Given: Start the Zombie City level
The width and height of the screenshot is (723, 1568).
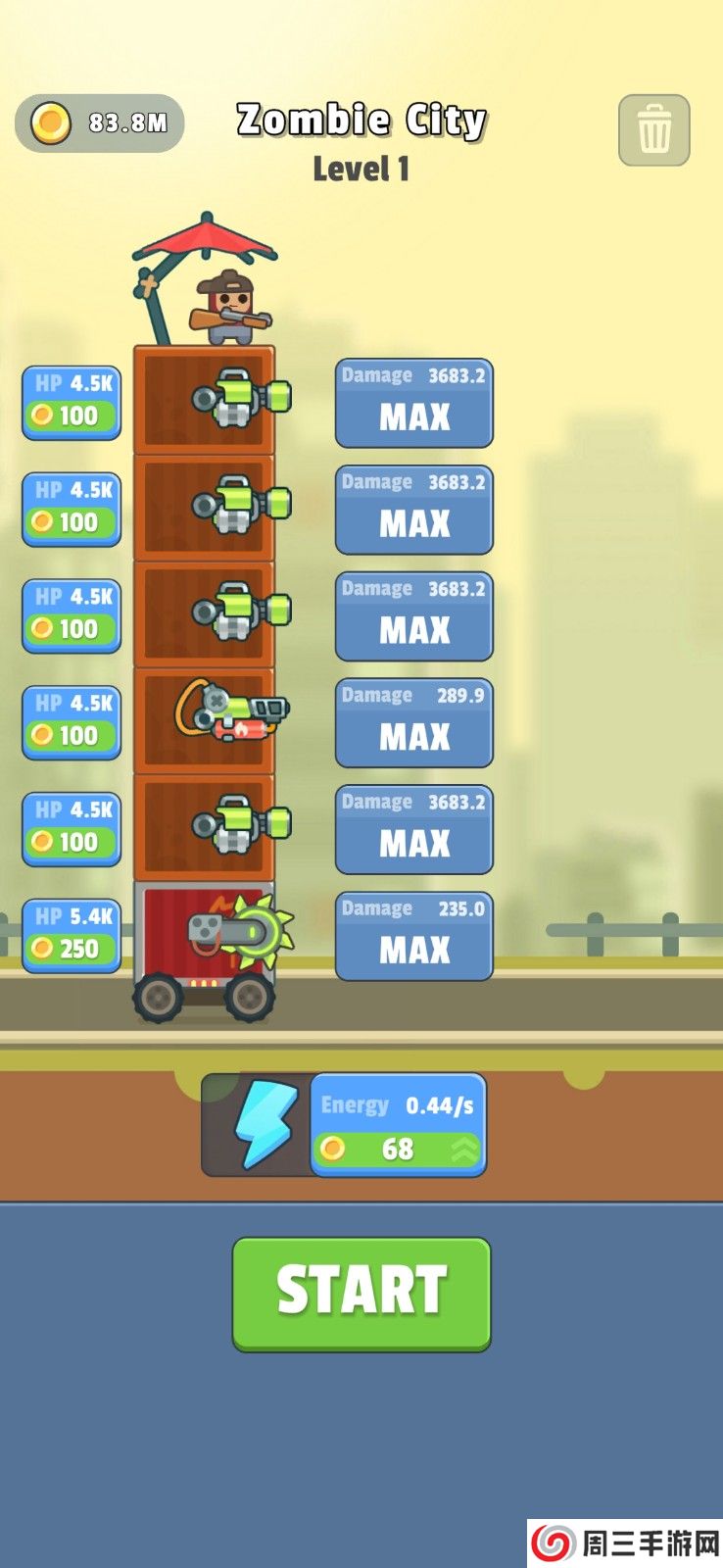Looking at the screenshot, I should [361, 1293].
